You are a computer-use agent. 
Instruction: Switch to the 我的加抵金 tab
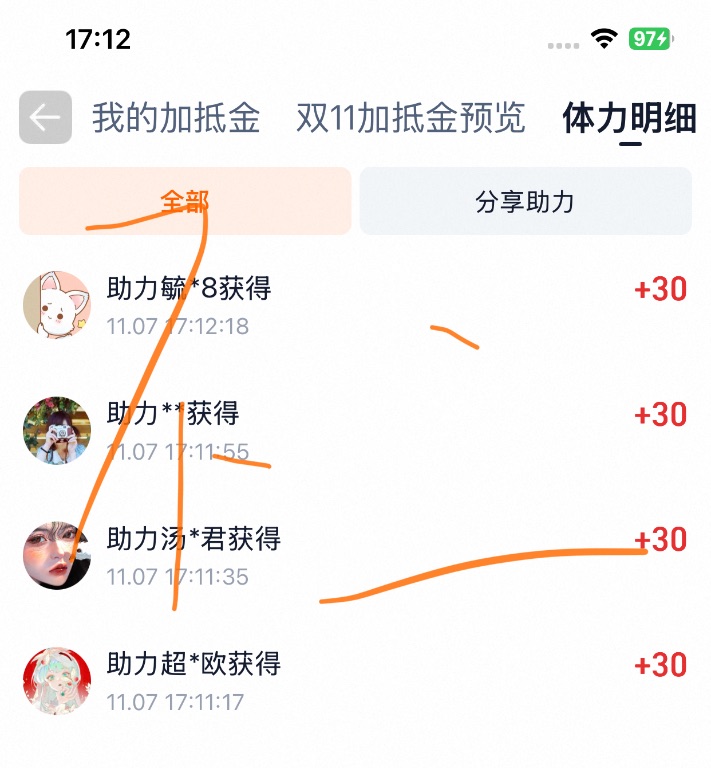[x=176, y=118]
